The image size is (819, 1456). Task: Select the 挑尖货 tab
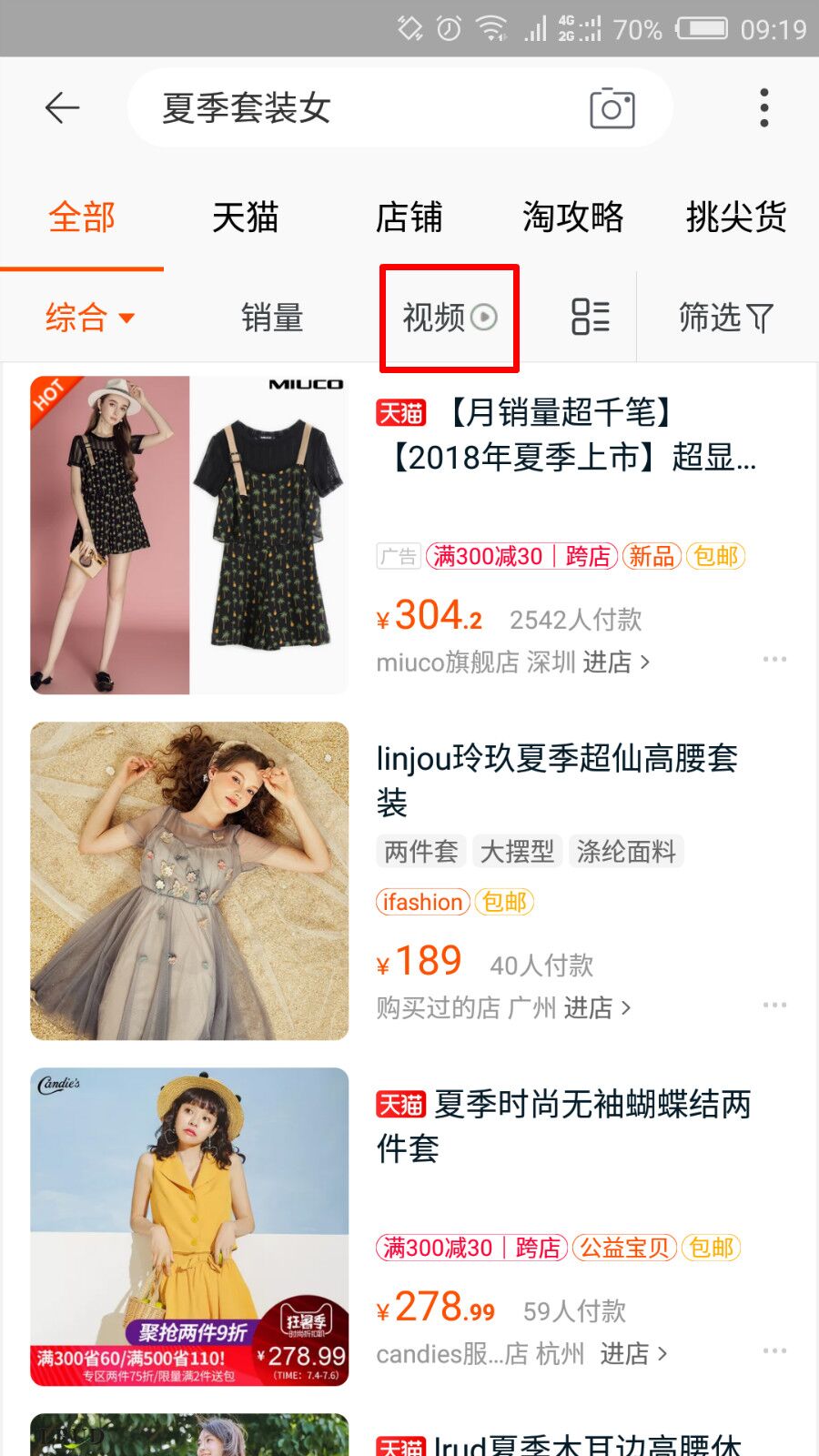(735, 218)
